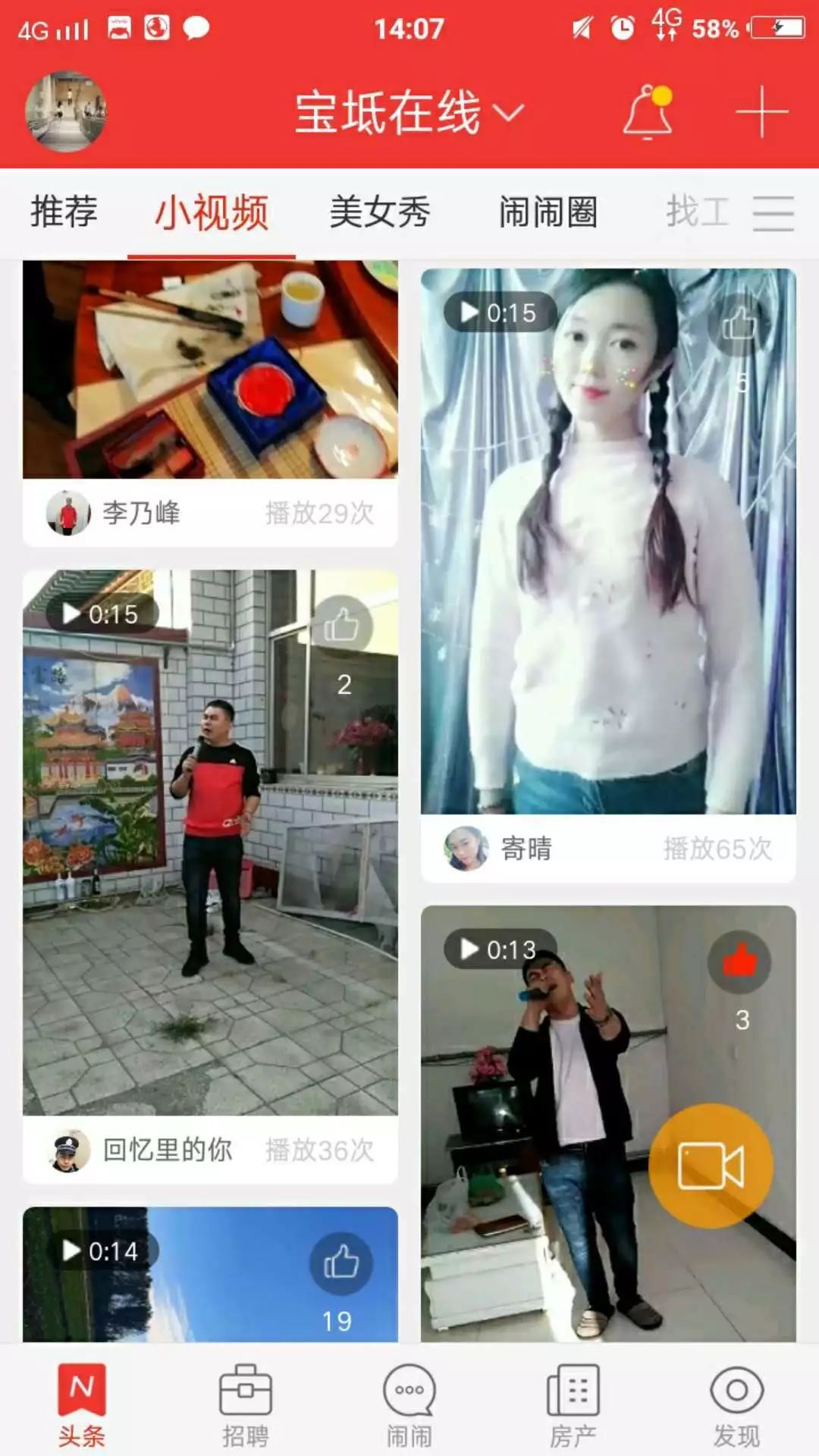Go to the 闹闹 tab
The width and height of the screenshot is (819, 1456).
tap(409, 1404)
